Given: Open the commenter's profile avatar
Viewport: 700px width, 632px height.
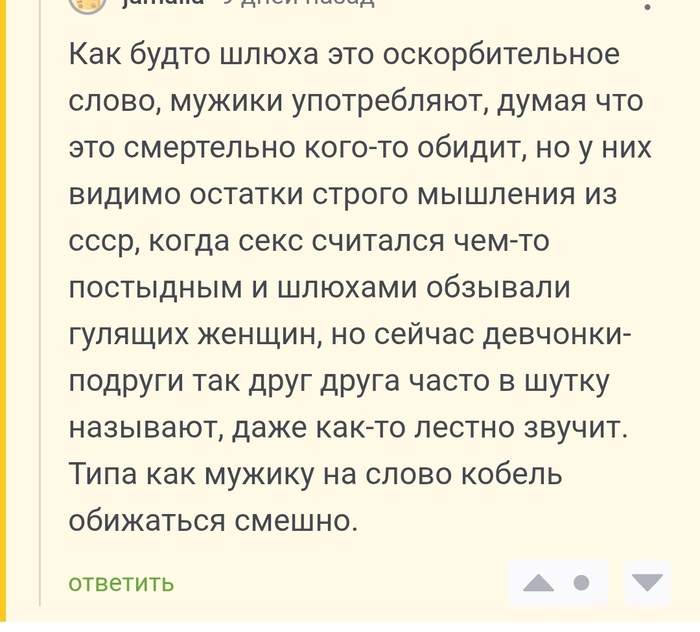Looking at the screenshot, I should (x=89, y=4).
